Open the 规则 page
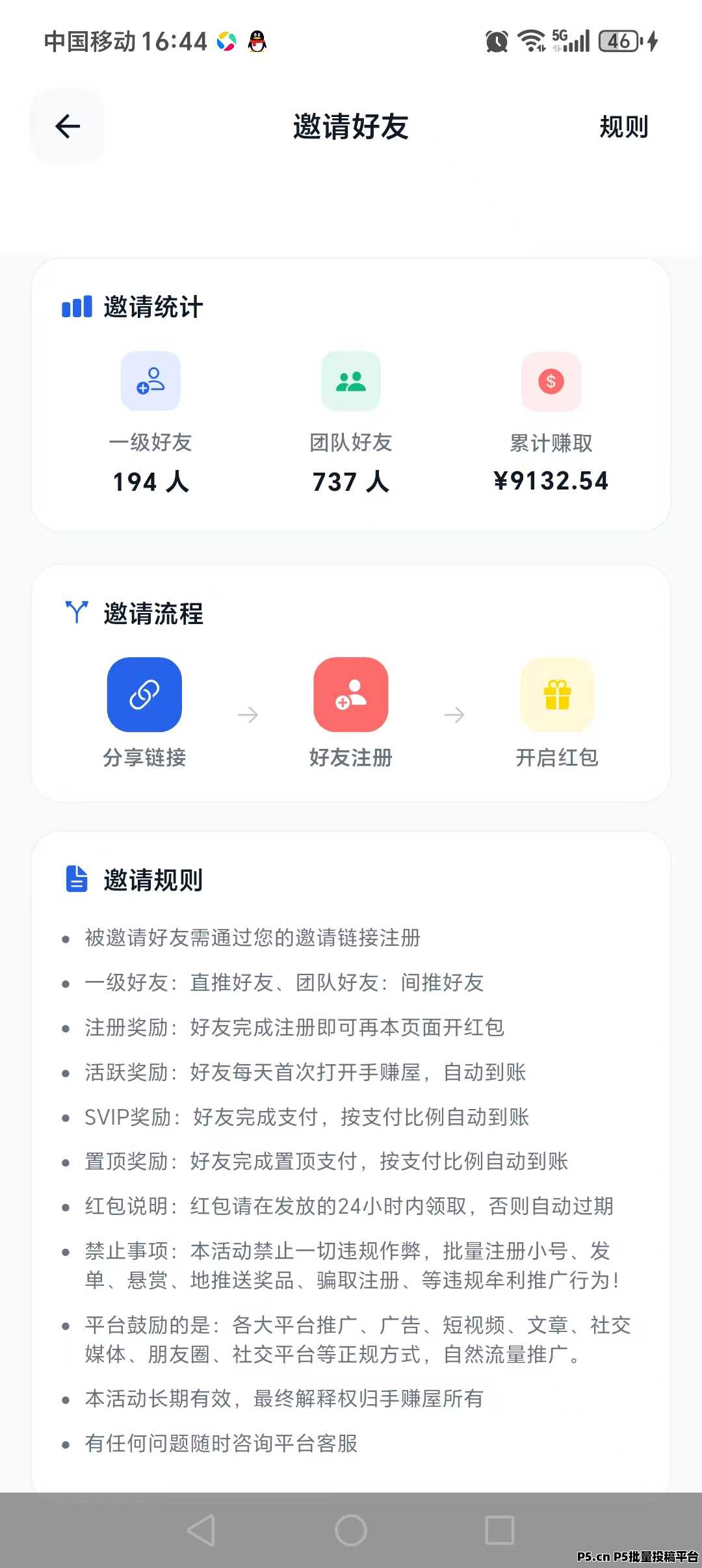This screenshot has width=702, height=1568. 623,127
